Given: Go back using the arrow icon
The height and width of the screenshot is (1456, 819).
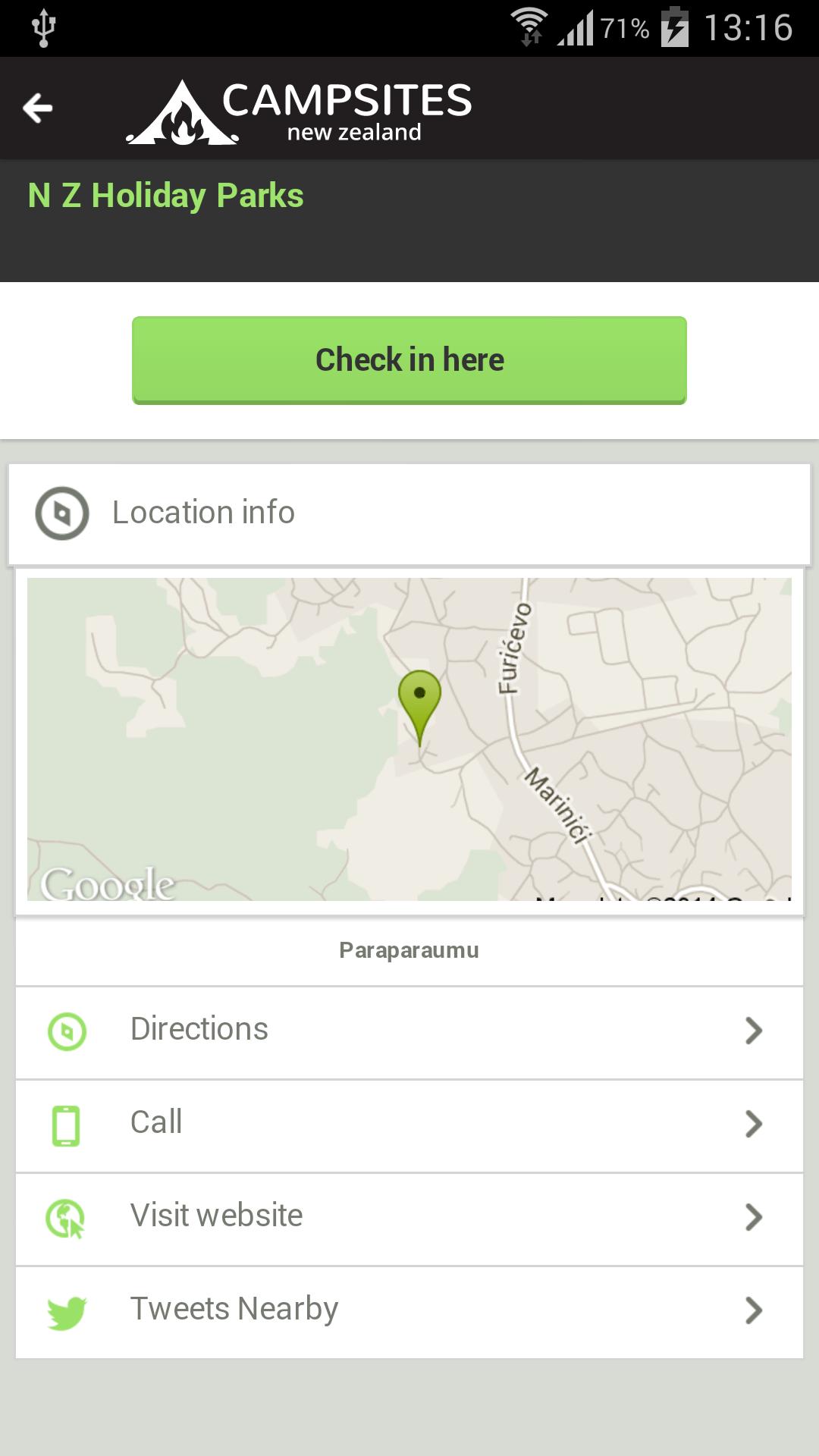Looking at the screenshot, I should pos(38,108).
